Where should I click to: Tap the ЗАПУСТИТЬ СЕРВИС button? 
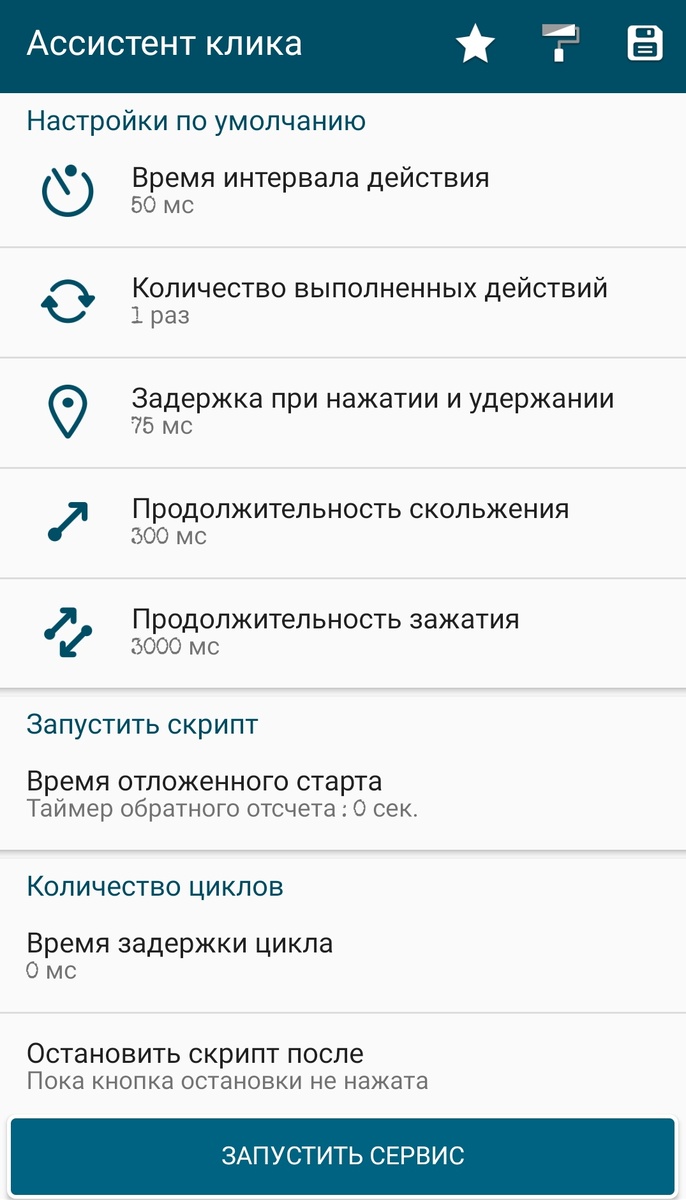click(343, 1156)
